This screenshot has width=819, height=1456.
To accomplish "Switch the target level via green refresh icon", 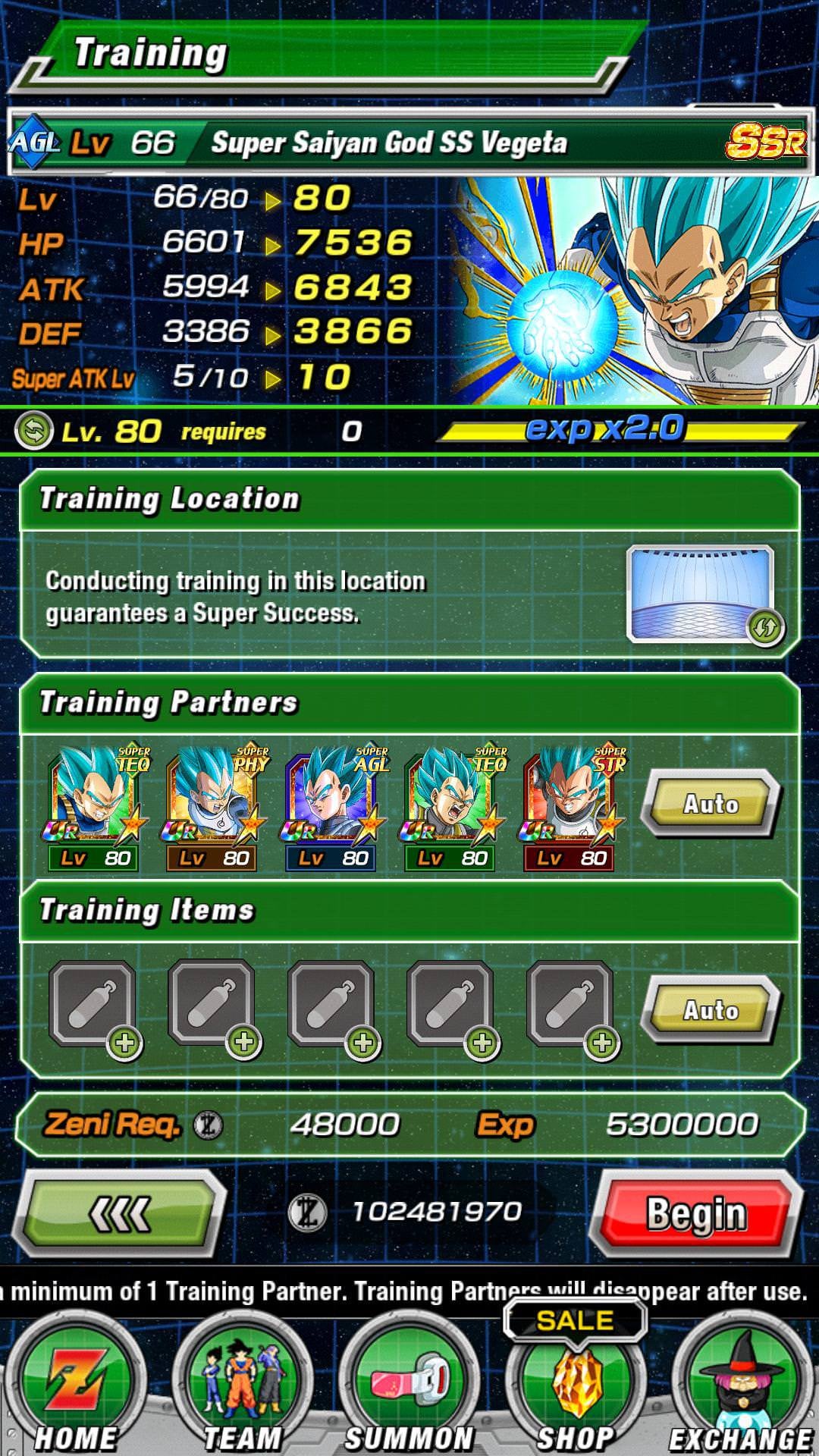I will click(x=34, y=431).
